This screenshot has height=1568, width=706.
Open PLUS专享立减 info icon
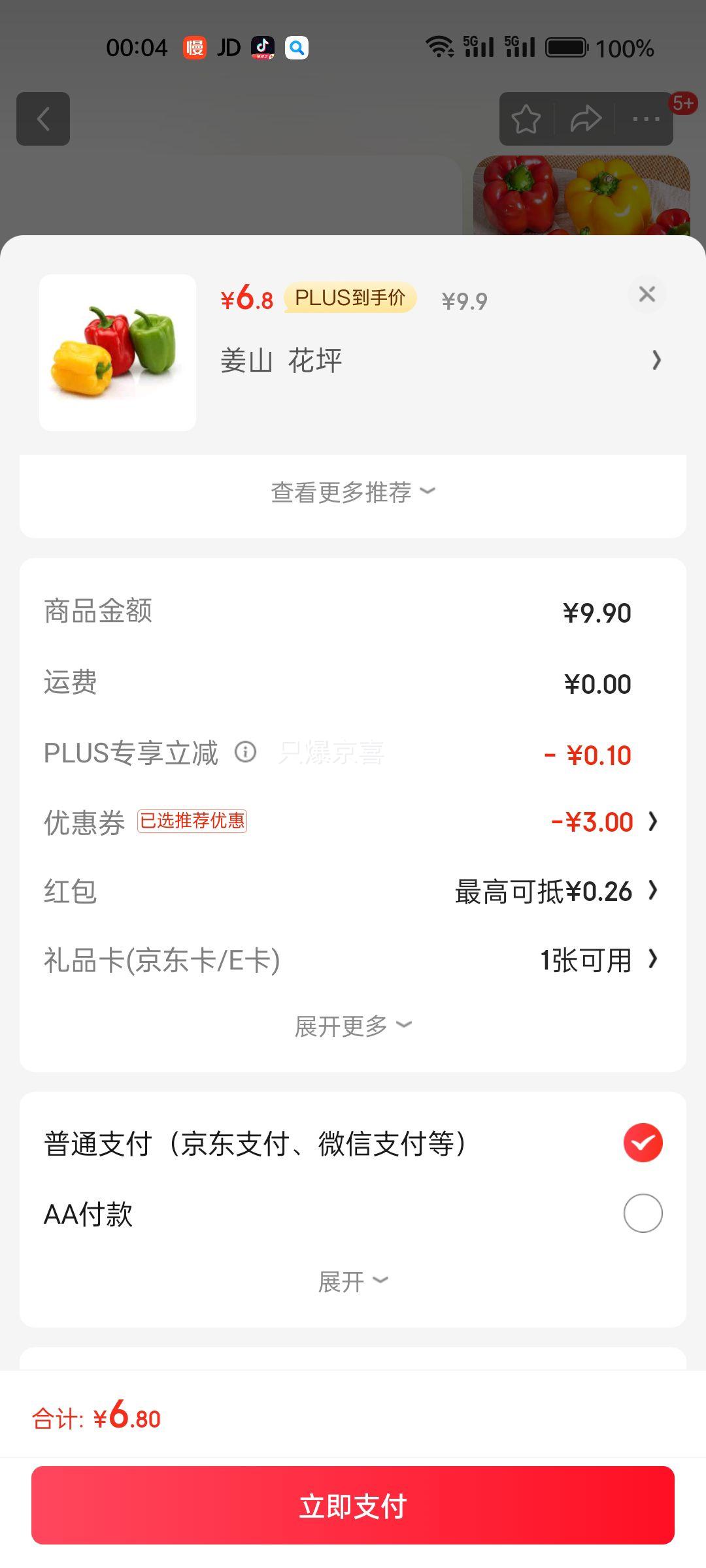point(246,752)
